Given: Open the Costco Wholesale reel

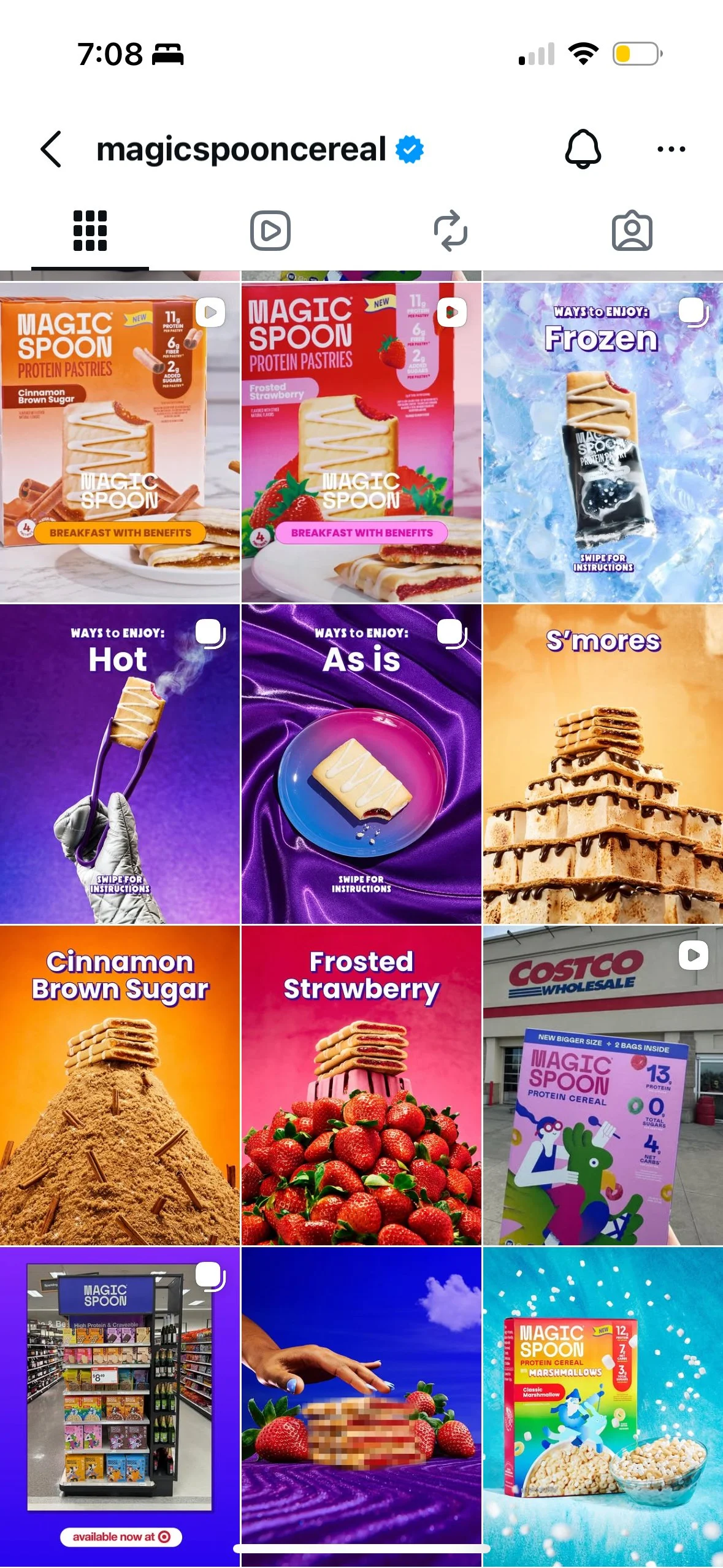Looking at the screenshot, I should [603, 1085].
